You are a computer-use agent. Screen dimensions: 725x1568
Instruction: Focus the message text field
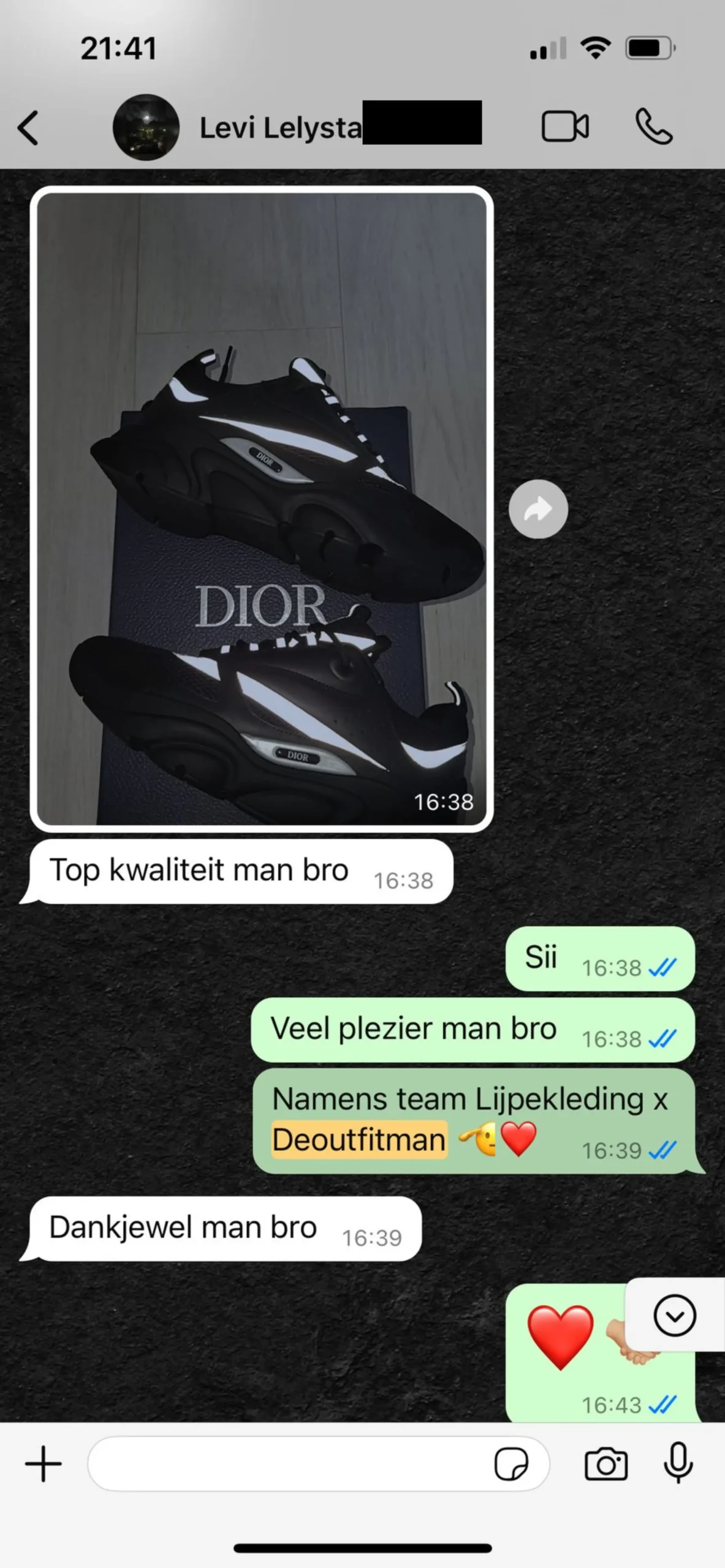tap(288, 1464)
